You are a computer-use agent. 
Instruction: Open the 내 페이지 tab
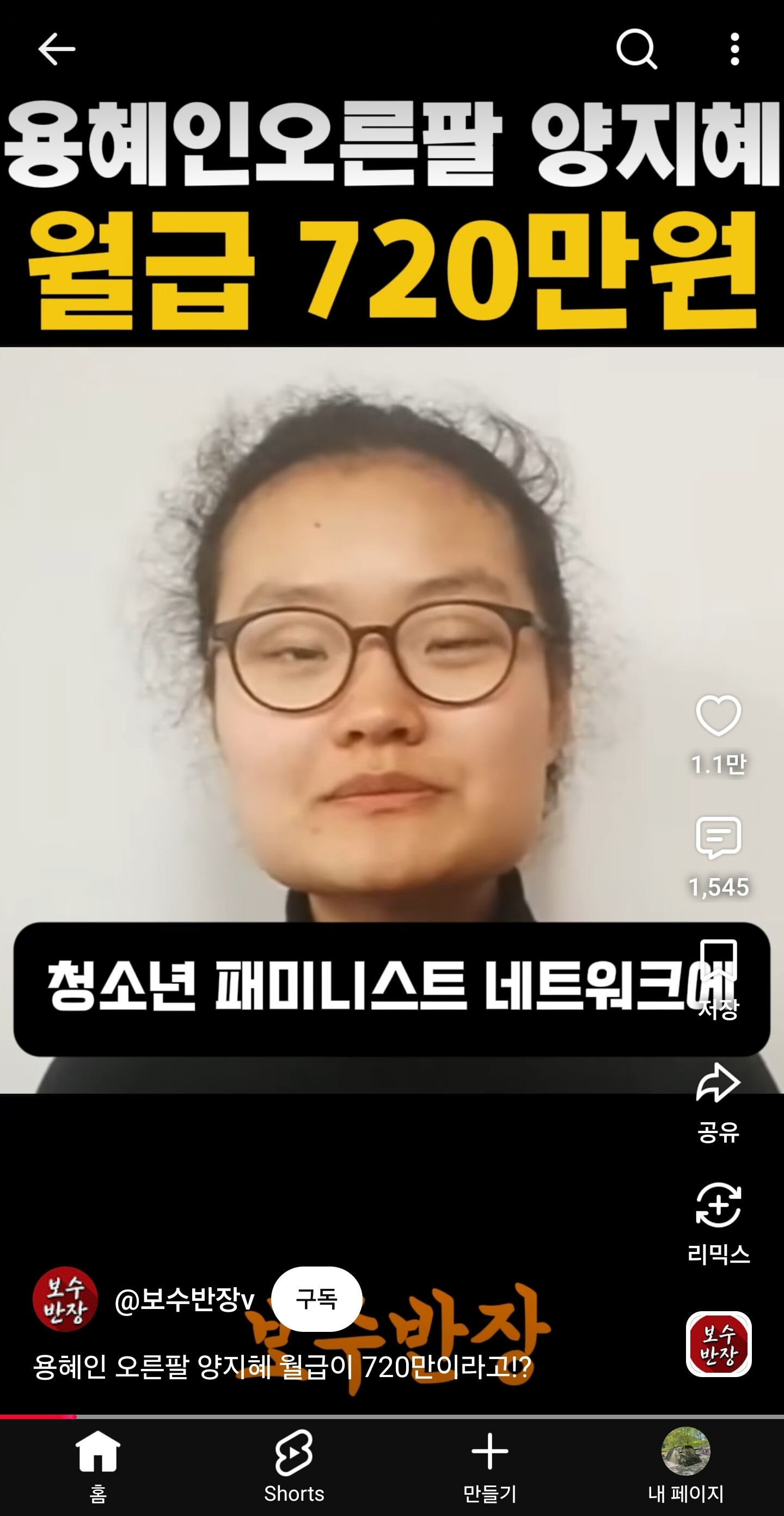(686, 1466)
